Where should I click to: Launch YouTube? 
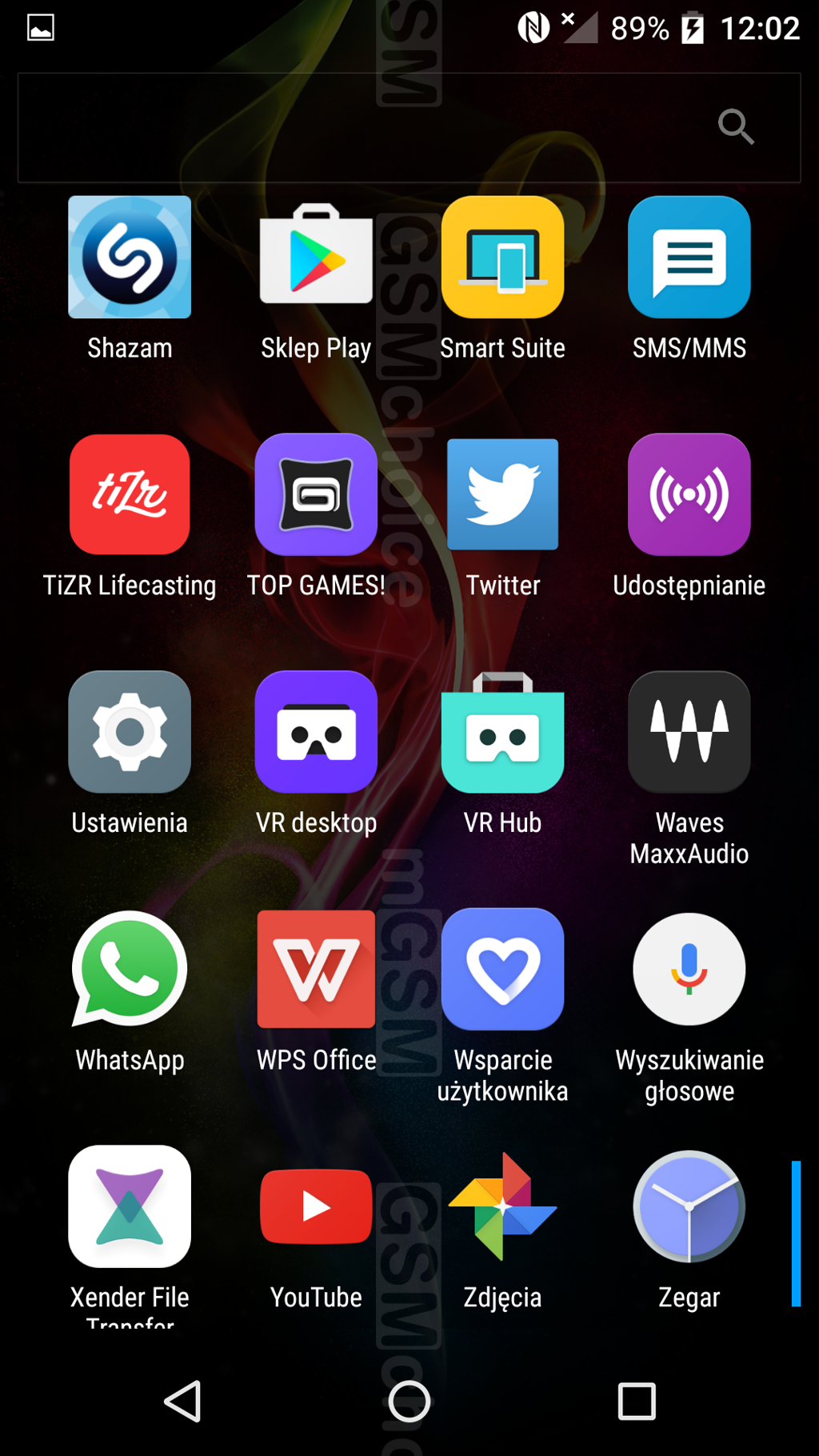point(316,1206)
